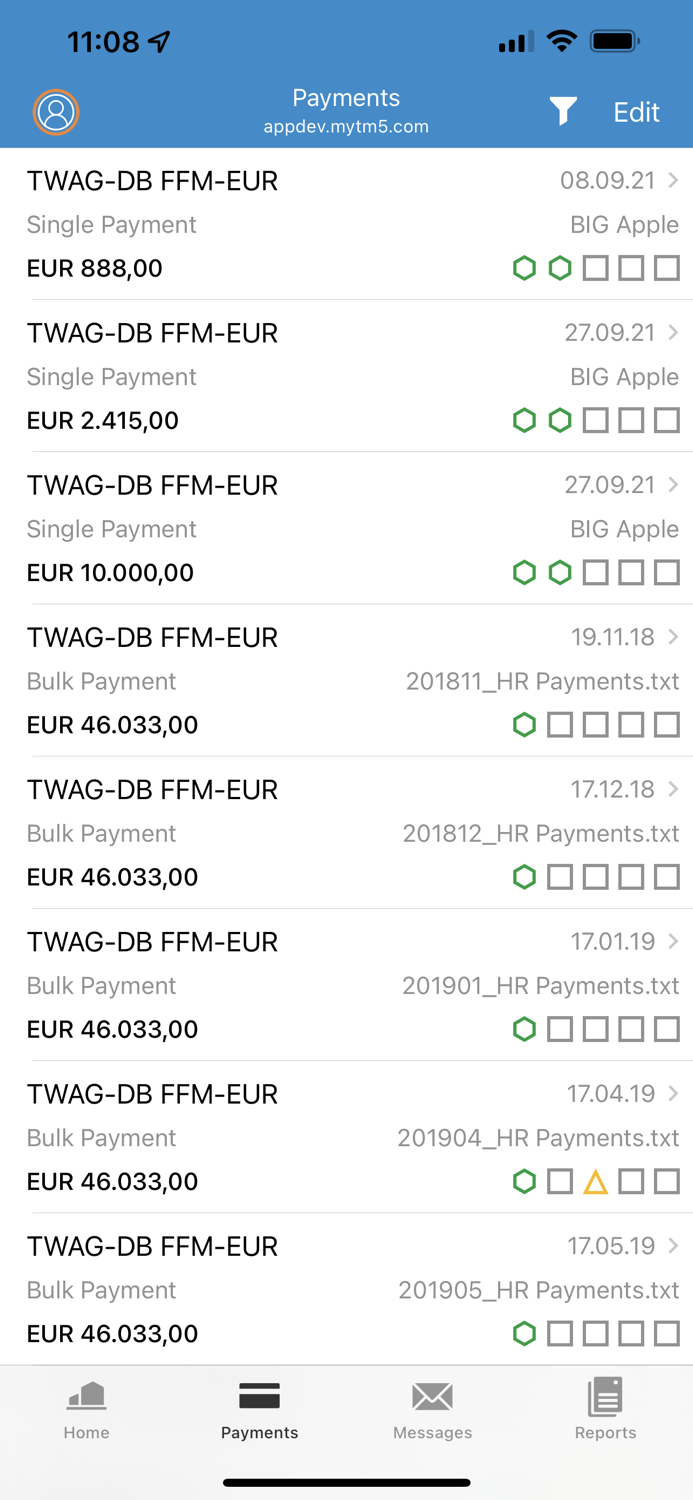Switch to the Home tab

coord(87,1410)
